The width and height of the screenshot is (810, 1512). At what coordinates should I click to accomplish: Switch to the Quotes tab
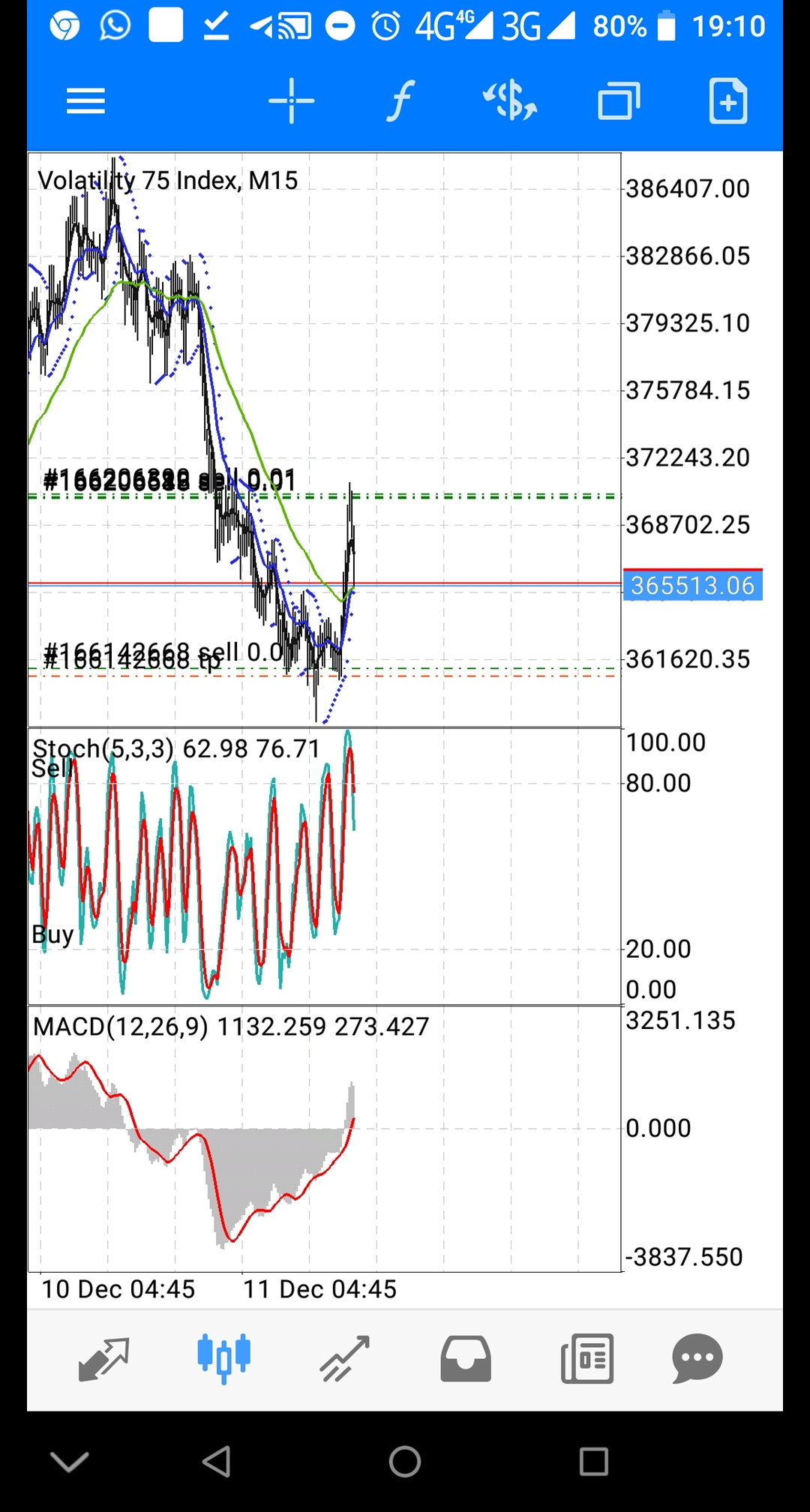(103, 1358)
